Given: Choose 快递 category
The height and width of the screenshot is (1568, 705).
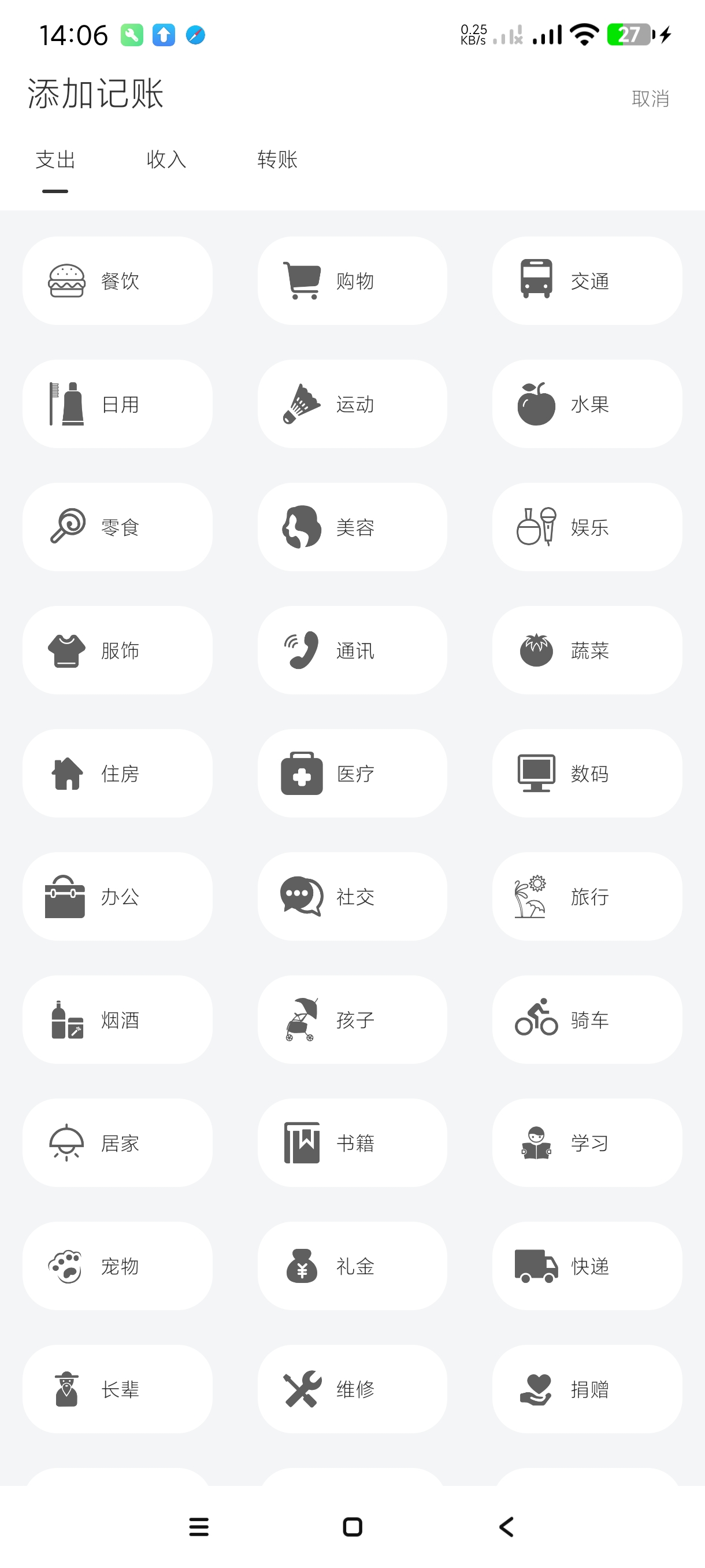Looking at the screenshot, I should pyautogui.click(x=587, y=1266).
